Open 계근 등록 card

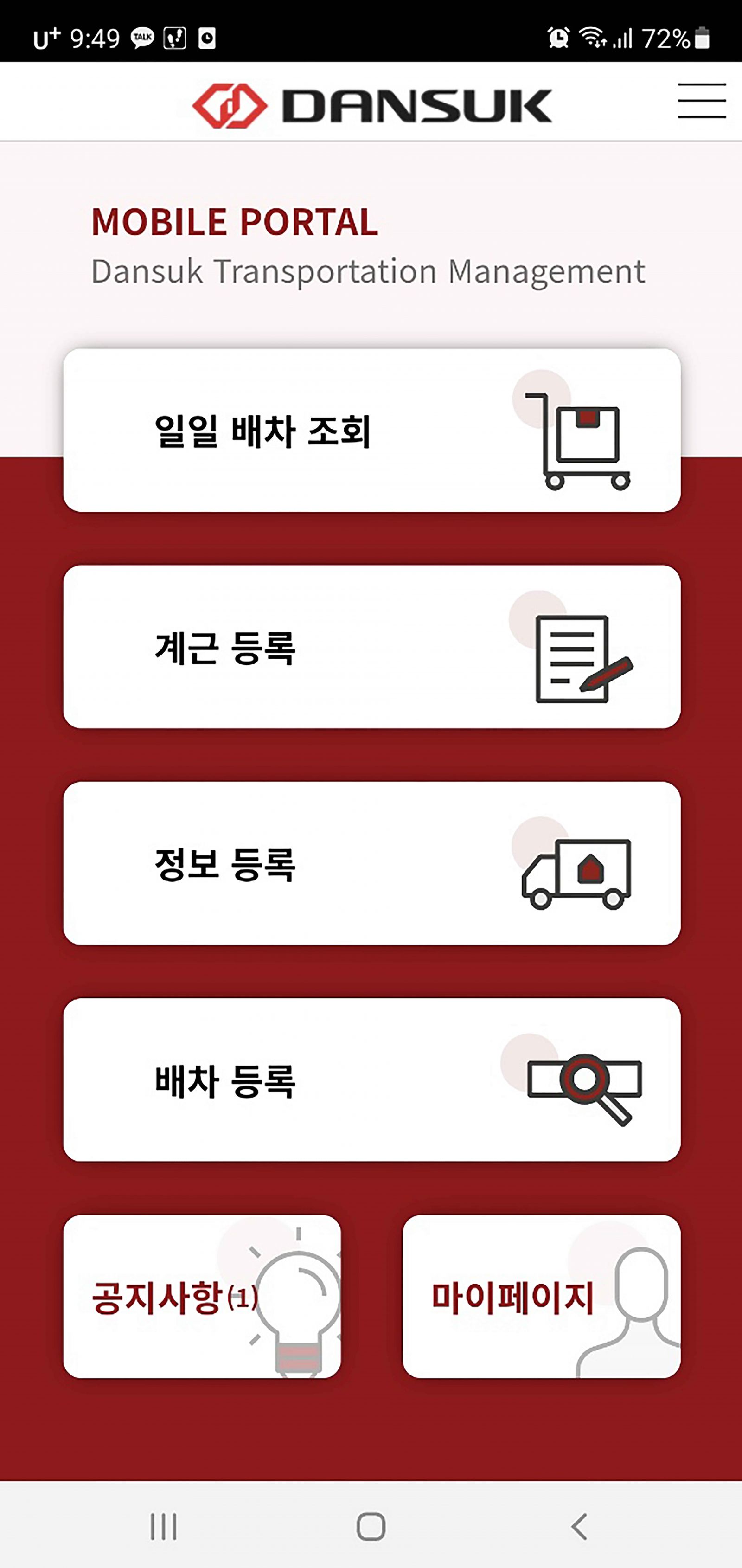[371, 647]
